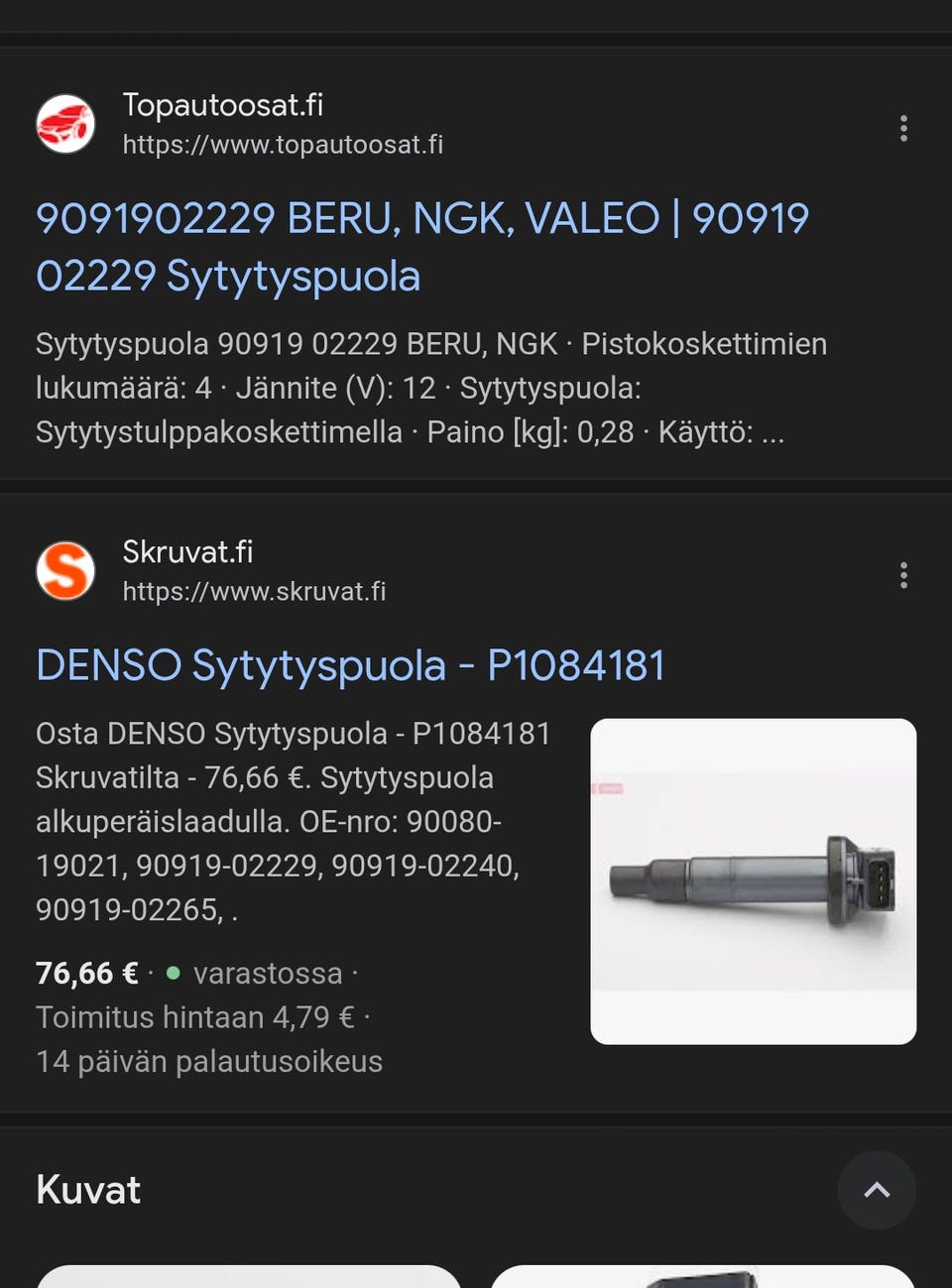Open the three-dot menu for Topautoosat.fi result

pos(903,127)
